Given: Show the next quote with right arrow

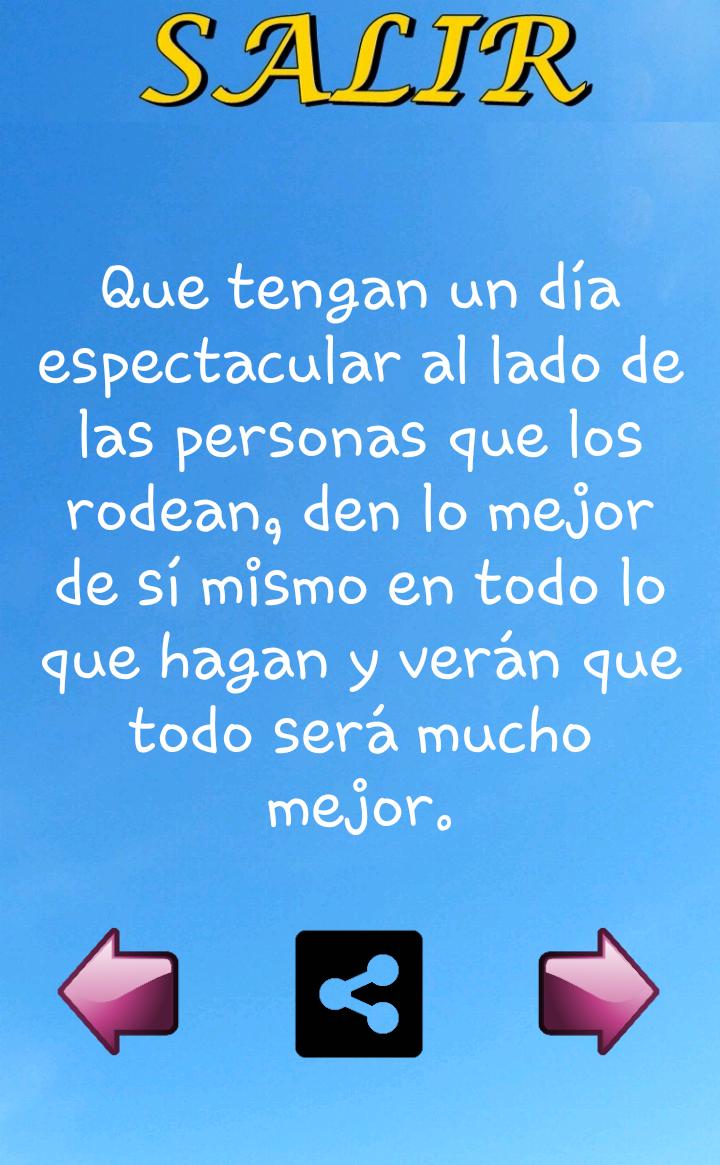Looking at the screenshot, I should click(x=598, y=992).
